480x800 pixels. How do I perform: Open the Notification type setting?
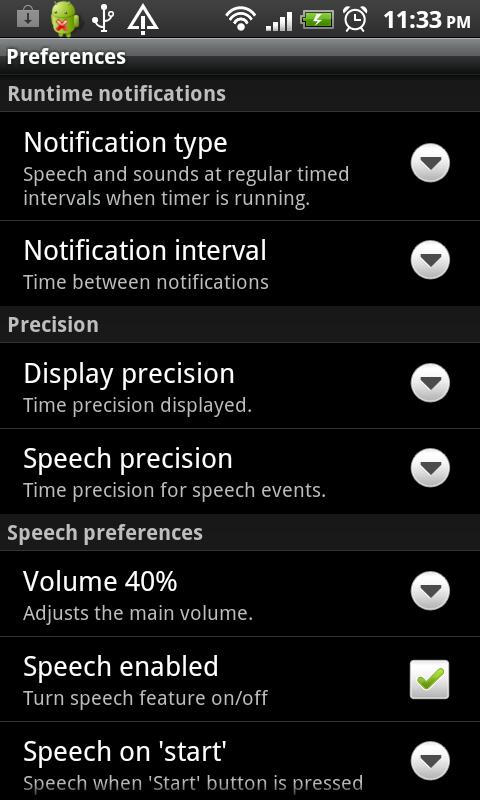point(240,166)
